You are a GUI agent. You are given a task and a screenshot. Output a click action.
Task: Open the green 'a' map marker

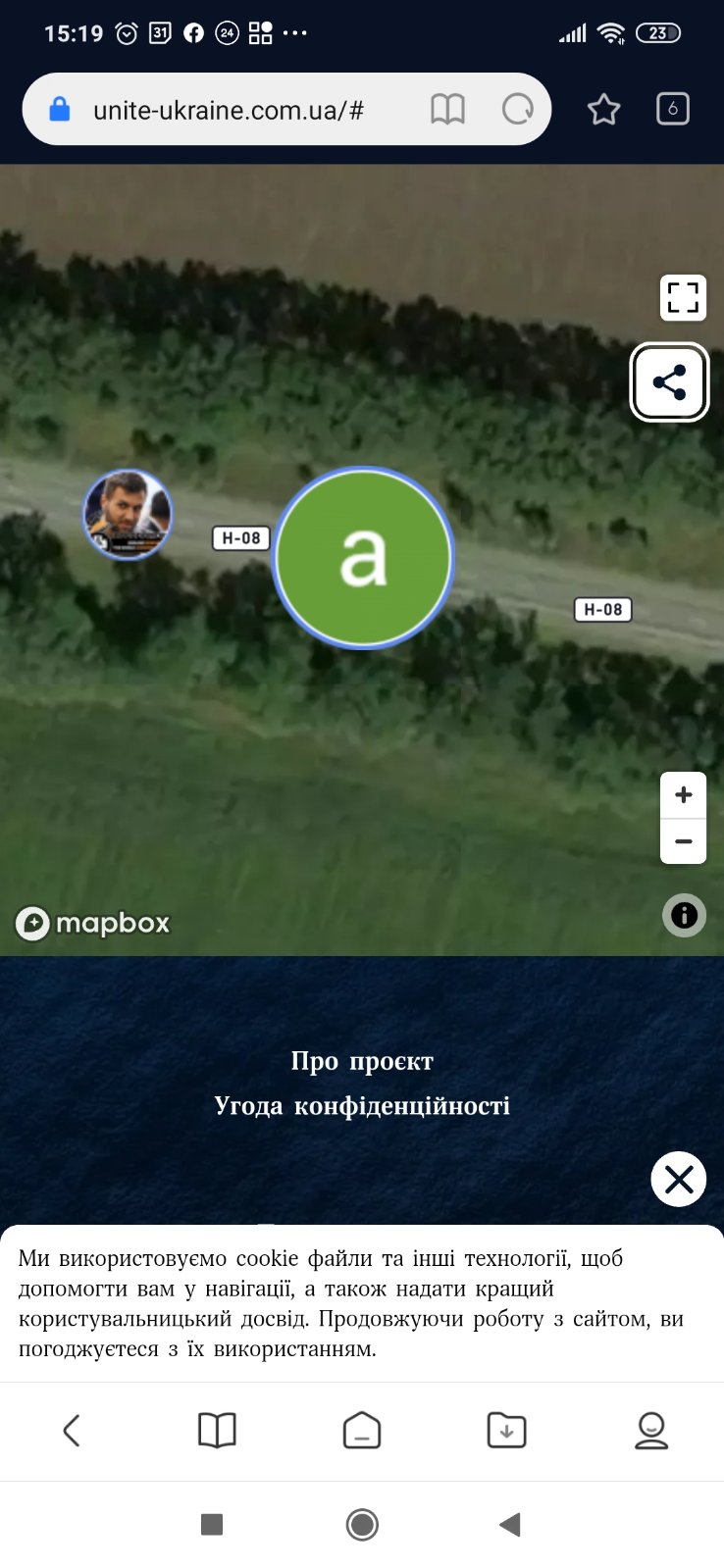click(x=363, y=557)
